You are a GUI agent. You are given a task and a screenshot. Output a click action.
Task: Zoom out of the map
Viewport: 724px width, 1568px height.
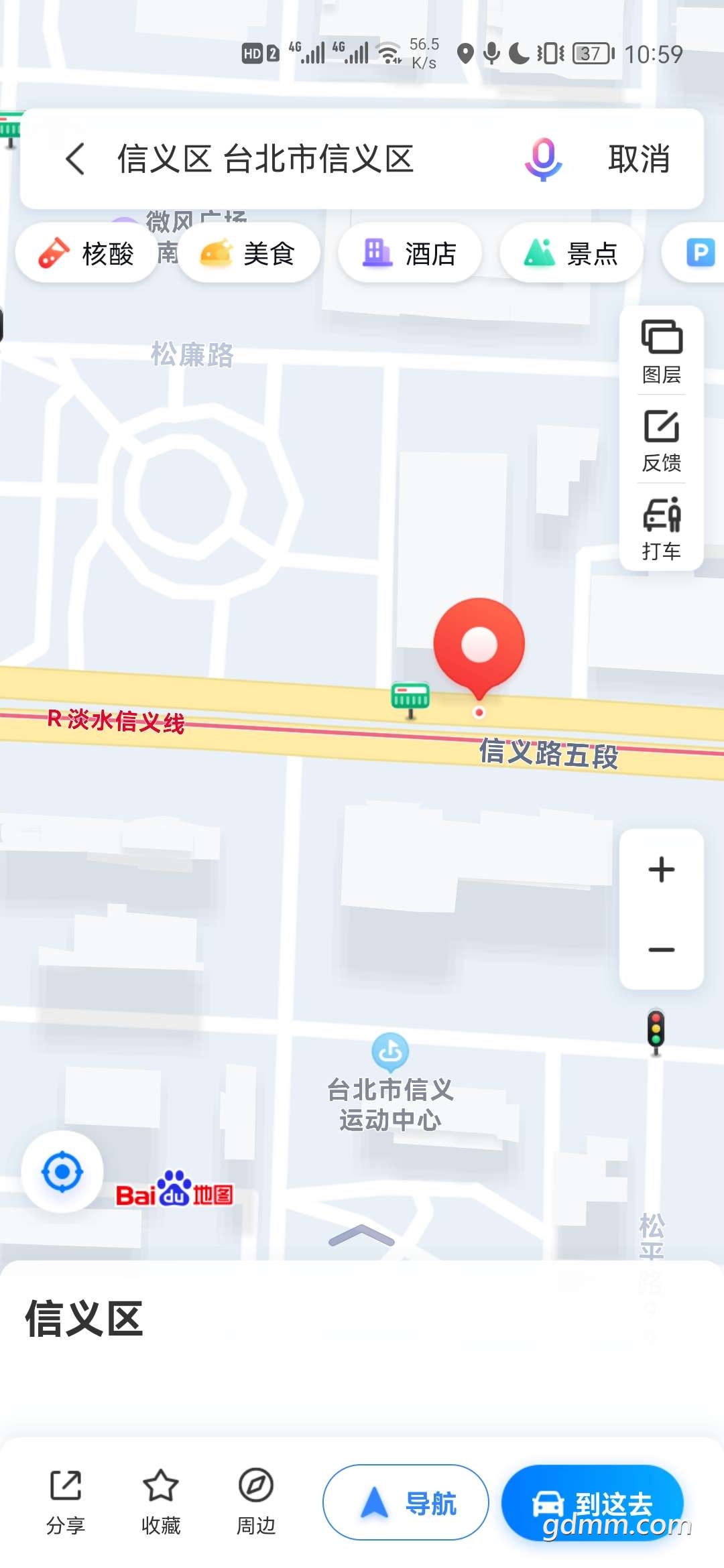coord(662,950)
